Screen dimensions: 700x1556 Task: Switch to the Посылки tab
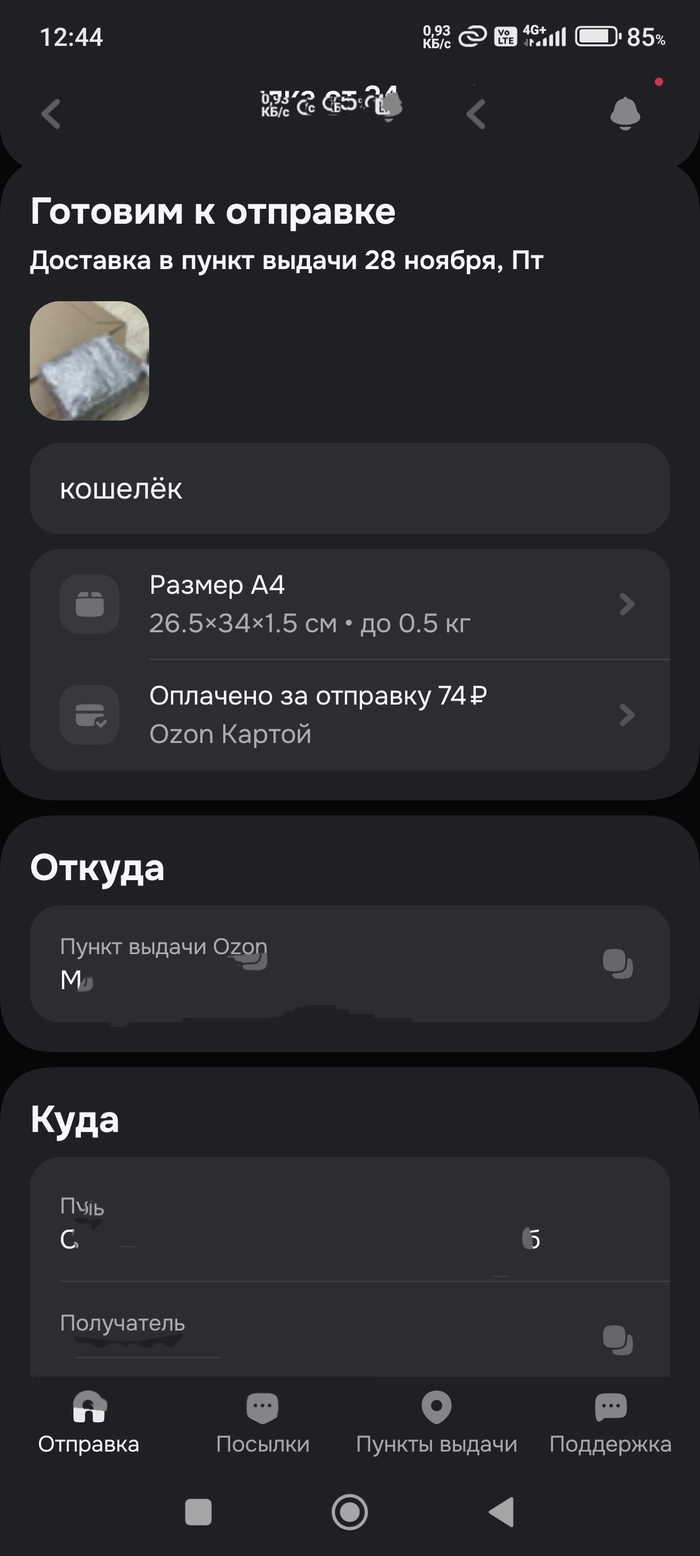263,1424
